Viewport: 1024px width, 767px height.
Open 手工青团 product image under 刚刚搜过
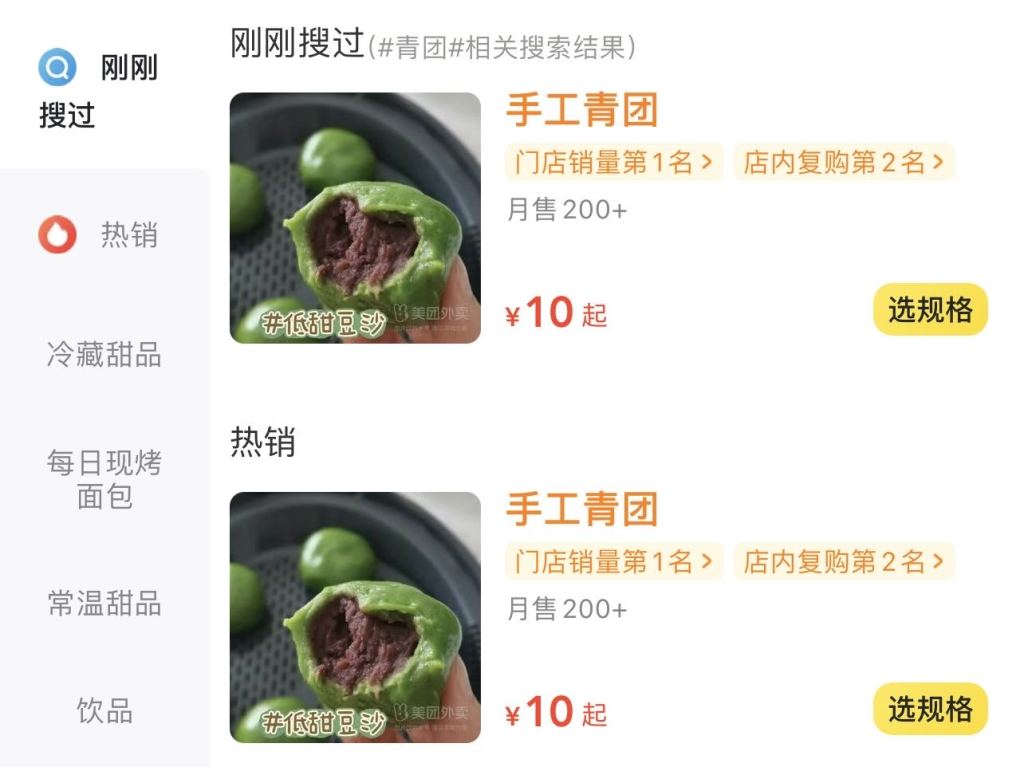pyautogui.click(x=355, y=218)
